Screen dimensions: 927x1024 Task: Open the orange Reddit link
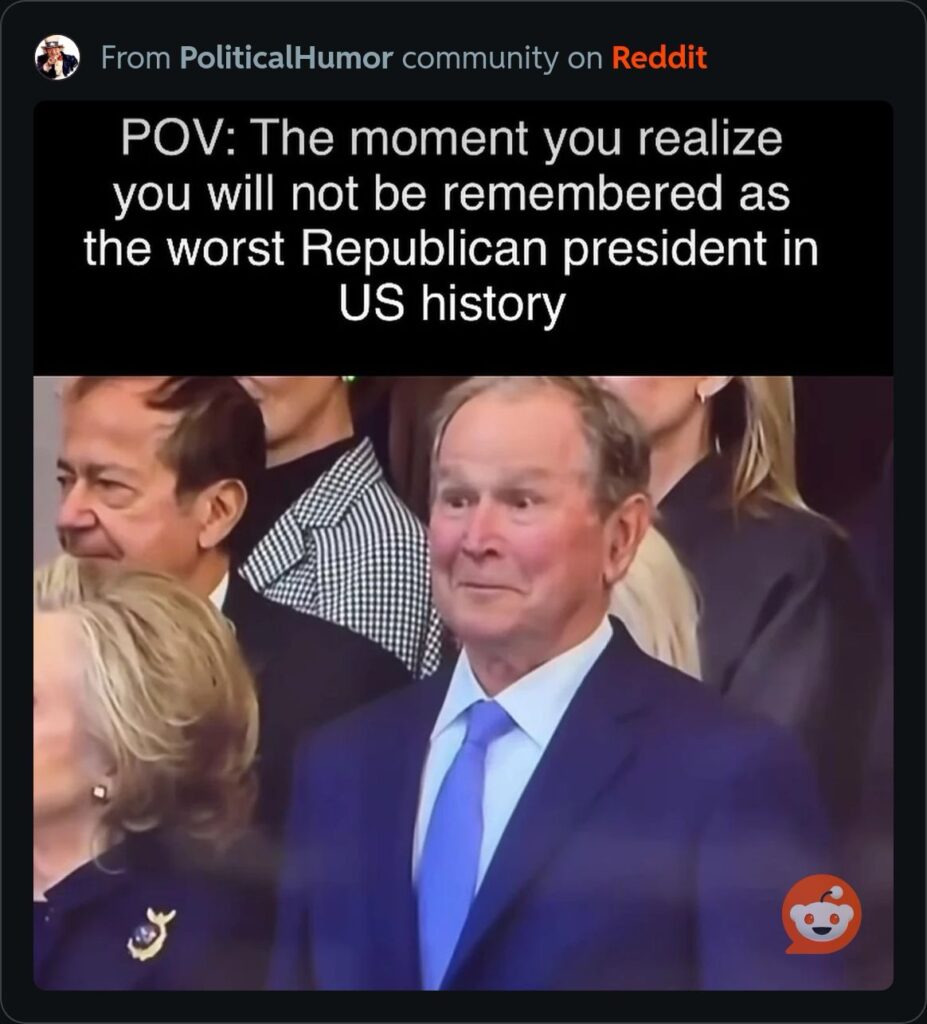[658, 58]
